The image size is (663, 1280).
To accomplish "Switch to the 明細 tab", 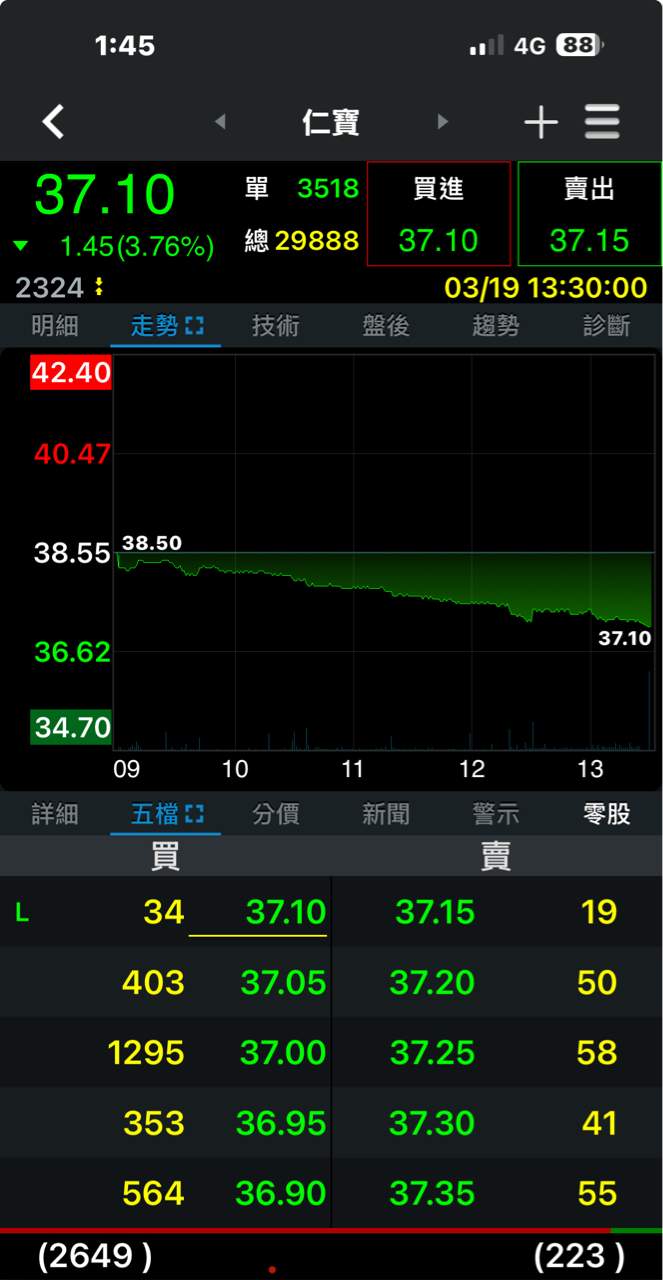I will coord(55,326).
